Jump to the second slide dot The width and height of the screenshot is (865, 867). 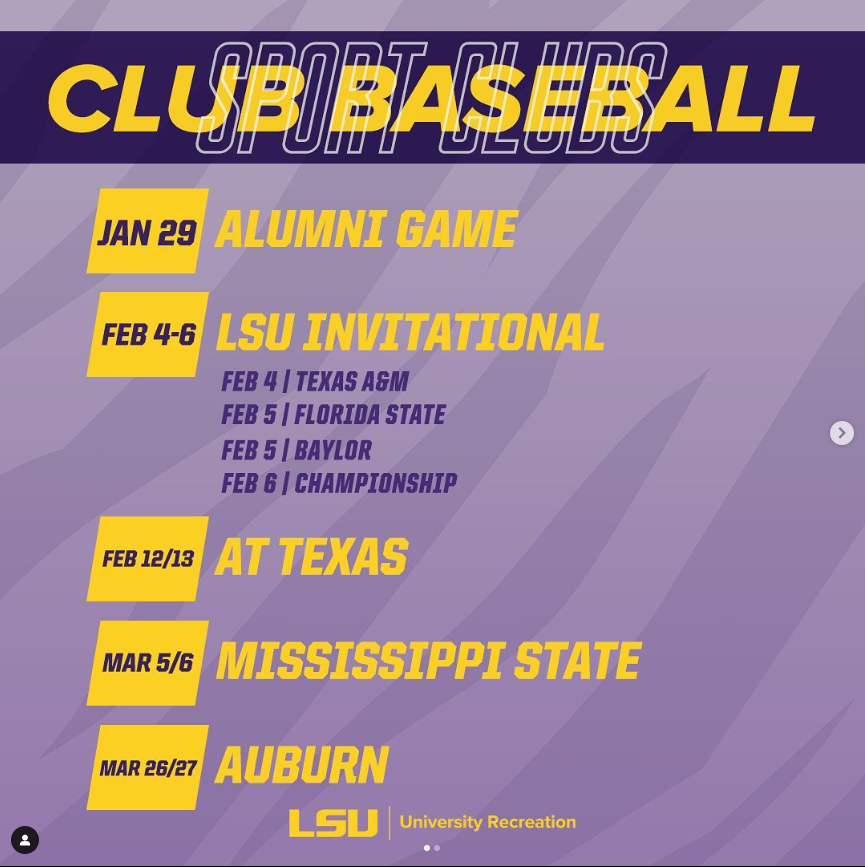point(437,848)
